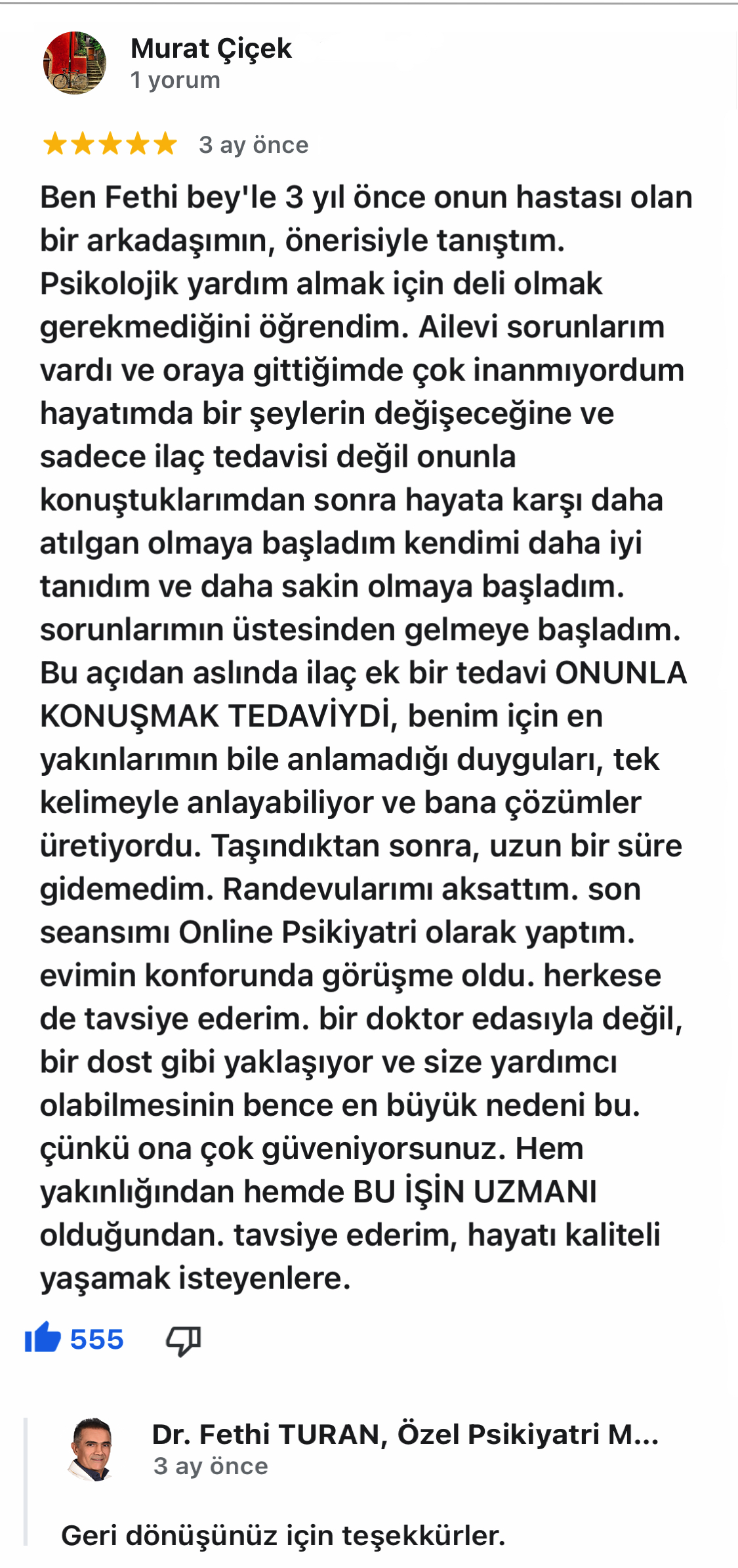Tap the thumbs-down icon under the review
Screen dimensions: 738x1568
coord(183,1341)
